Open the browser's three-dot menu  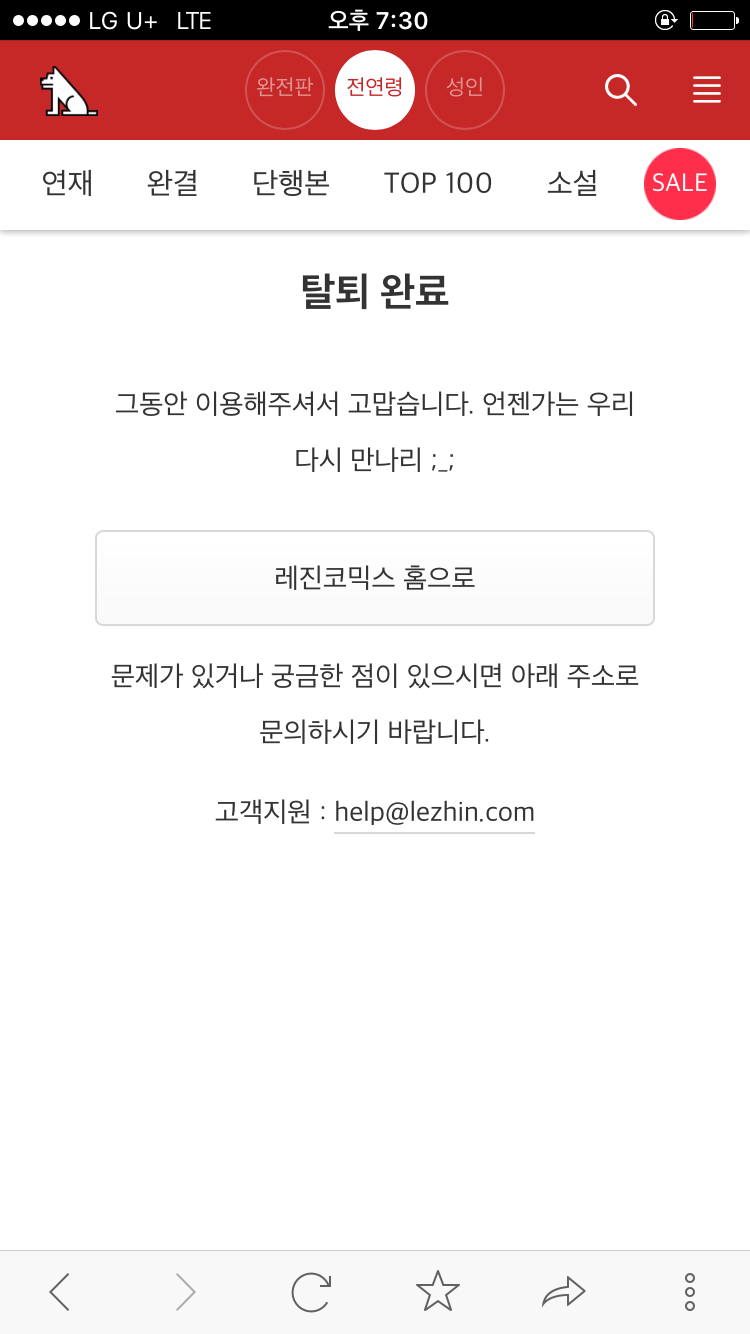[x=689, y=1292]
